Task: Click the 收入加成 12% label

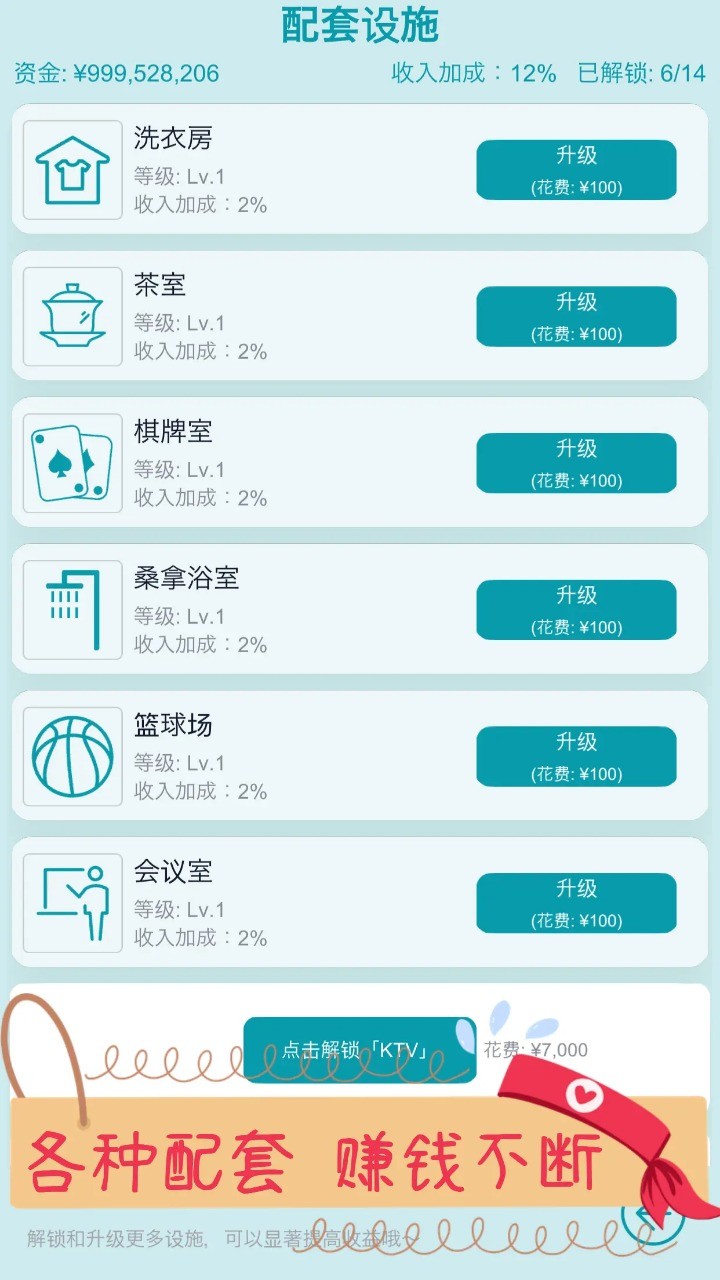Action: point(470,72)
